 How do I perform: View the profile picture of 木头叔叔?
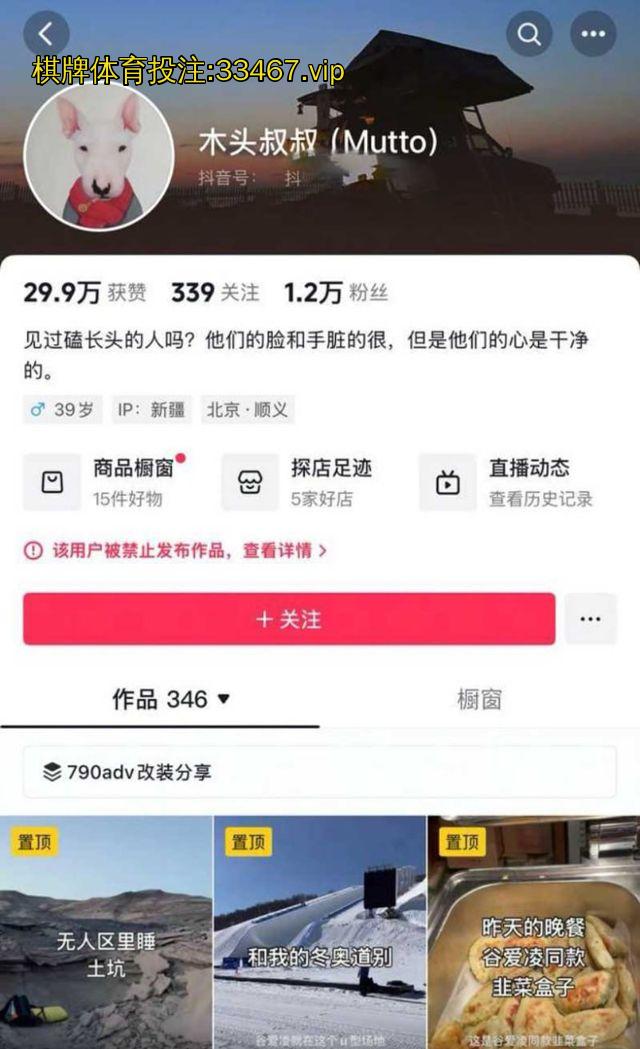click(x=98, y=158)
